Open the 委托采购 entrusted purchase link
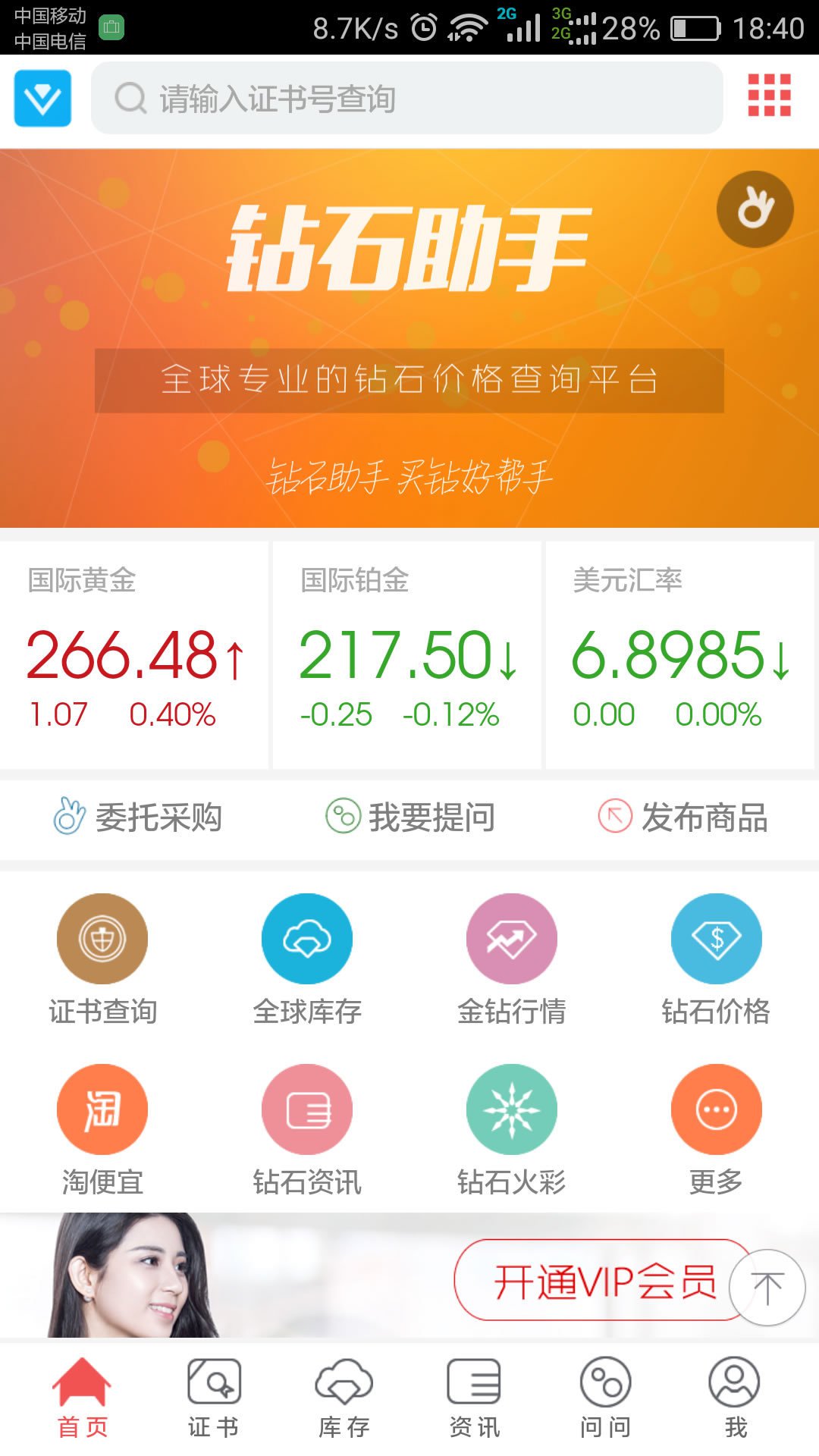This screenshot has height=1456, width=819. pos(138,817)
